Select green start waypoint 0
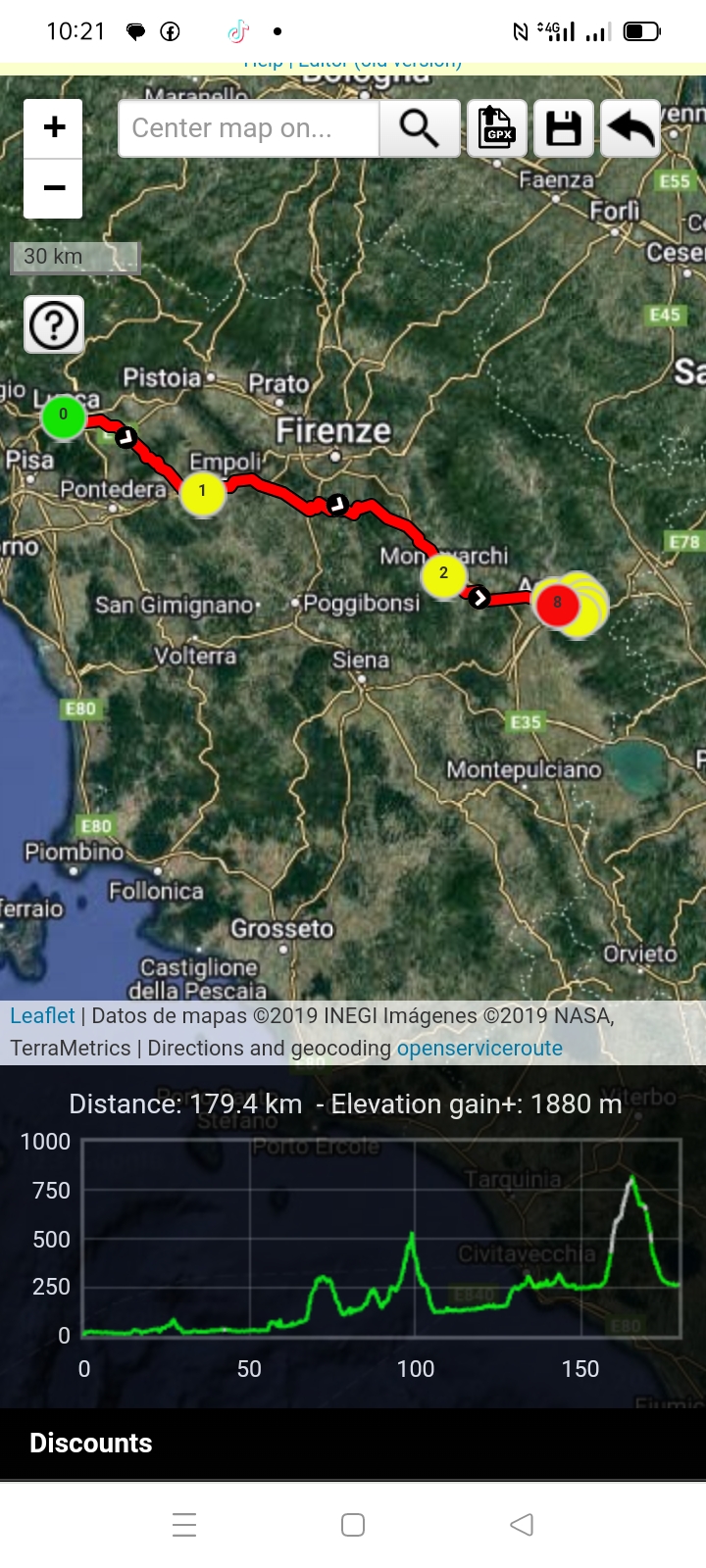706x1568 pixels. pyautogui.click(x=64, y=416)
